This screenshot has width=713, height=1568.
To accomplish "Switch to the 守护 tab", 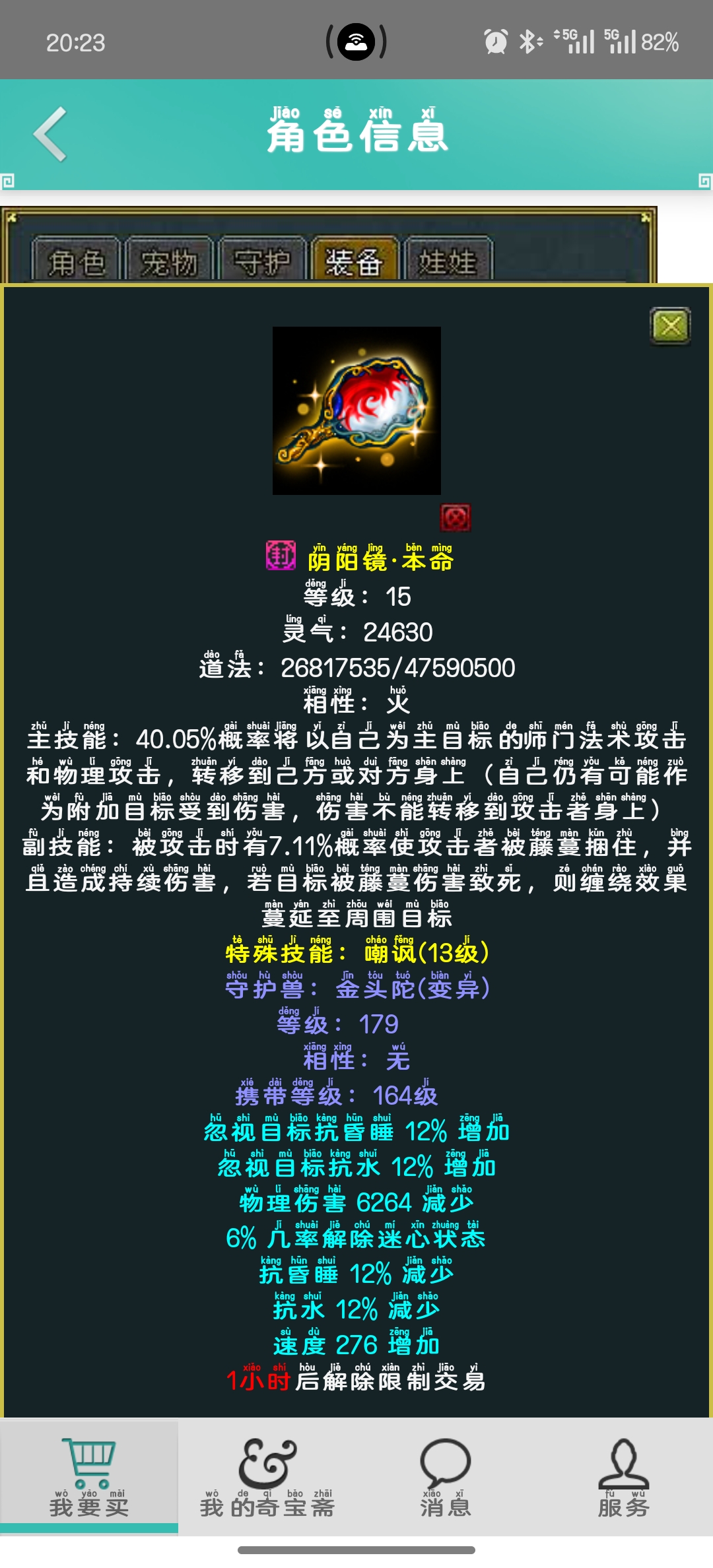I will coord(263,262).
